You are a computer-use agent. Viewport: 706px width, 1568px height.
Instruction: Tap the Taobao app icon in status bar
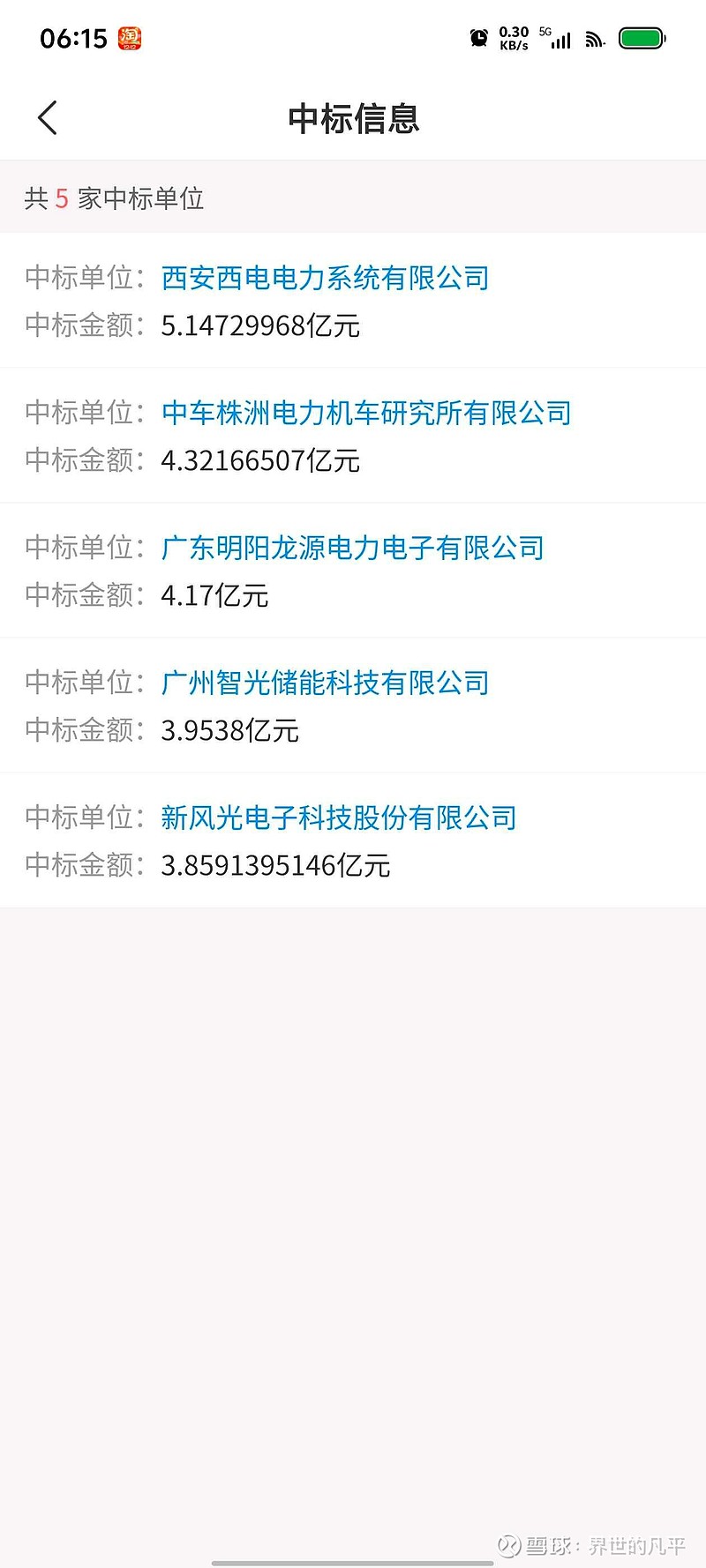[x=129, y=37]
